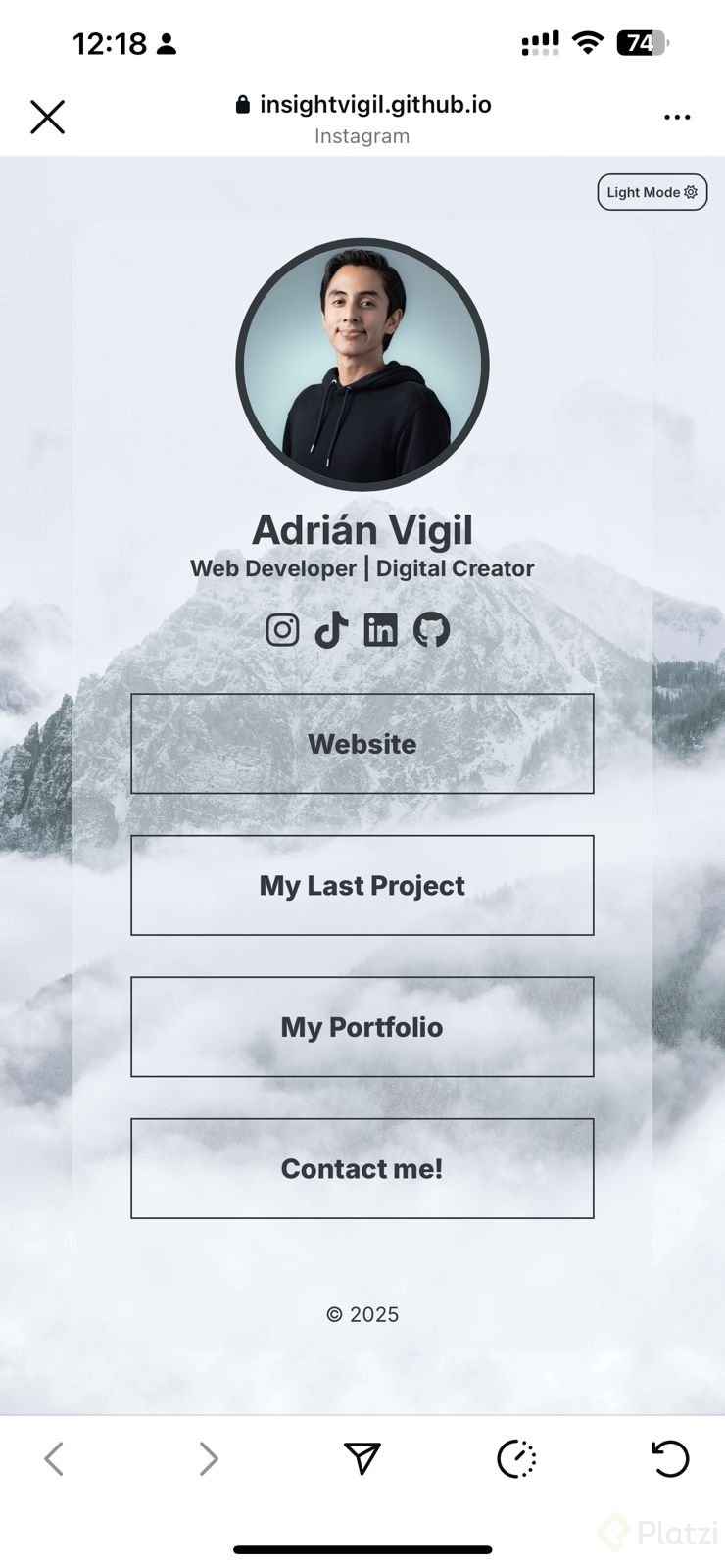Reload the page
Screen dimensions: 725x1568
(x=670, y=1458)
